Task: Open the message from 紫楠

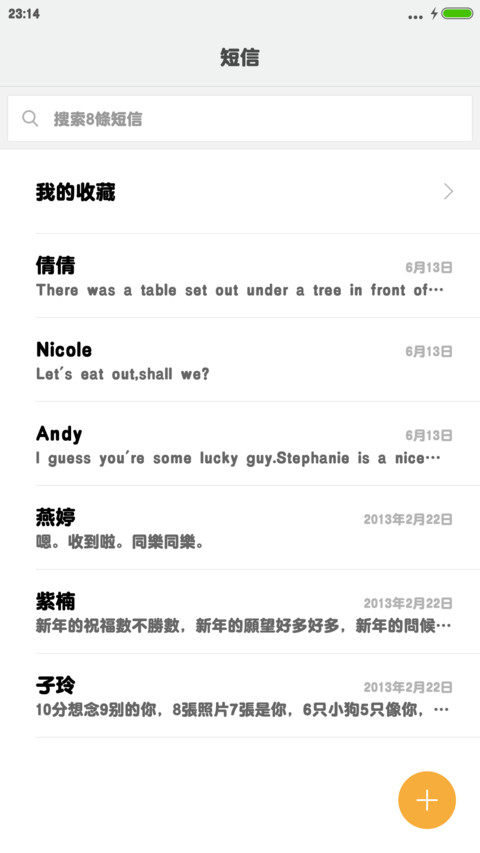Action: point(240,612)
